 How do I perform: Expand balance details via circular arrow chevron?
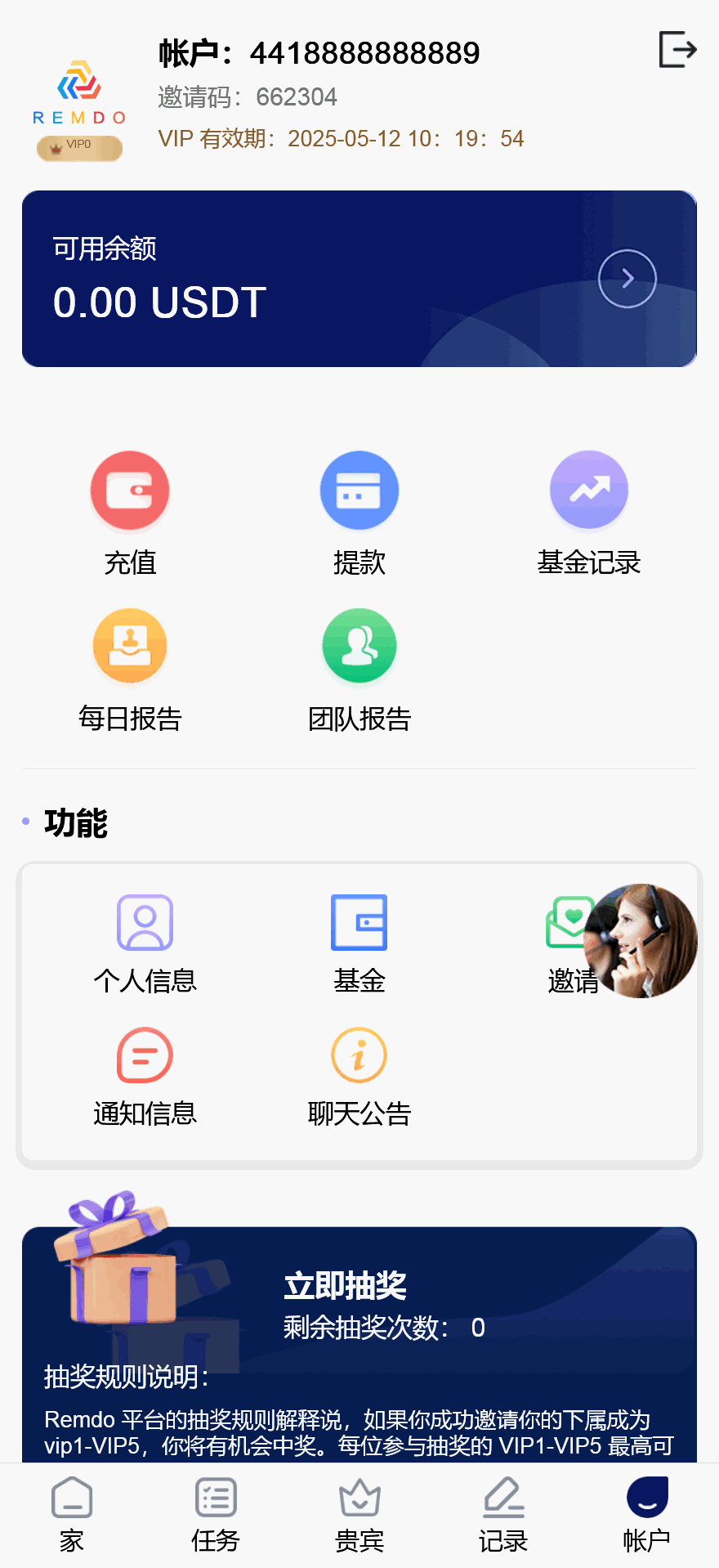click(x=626, y=279)
